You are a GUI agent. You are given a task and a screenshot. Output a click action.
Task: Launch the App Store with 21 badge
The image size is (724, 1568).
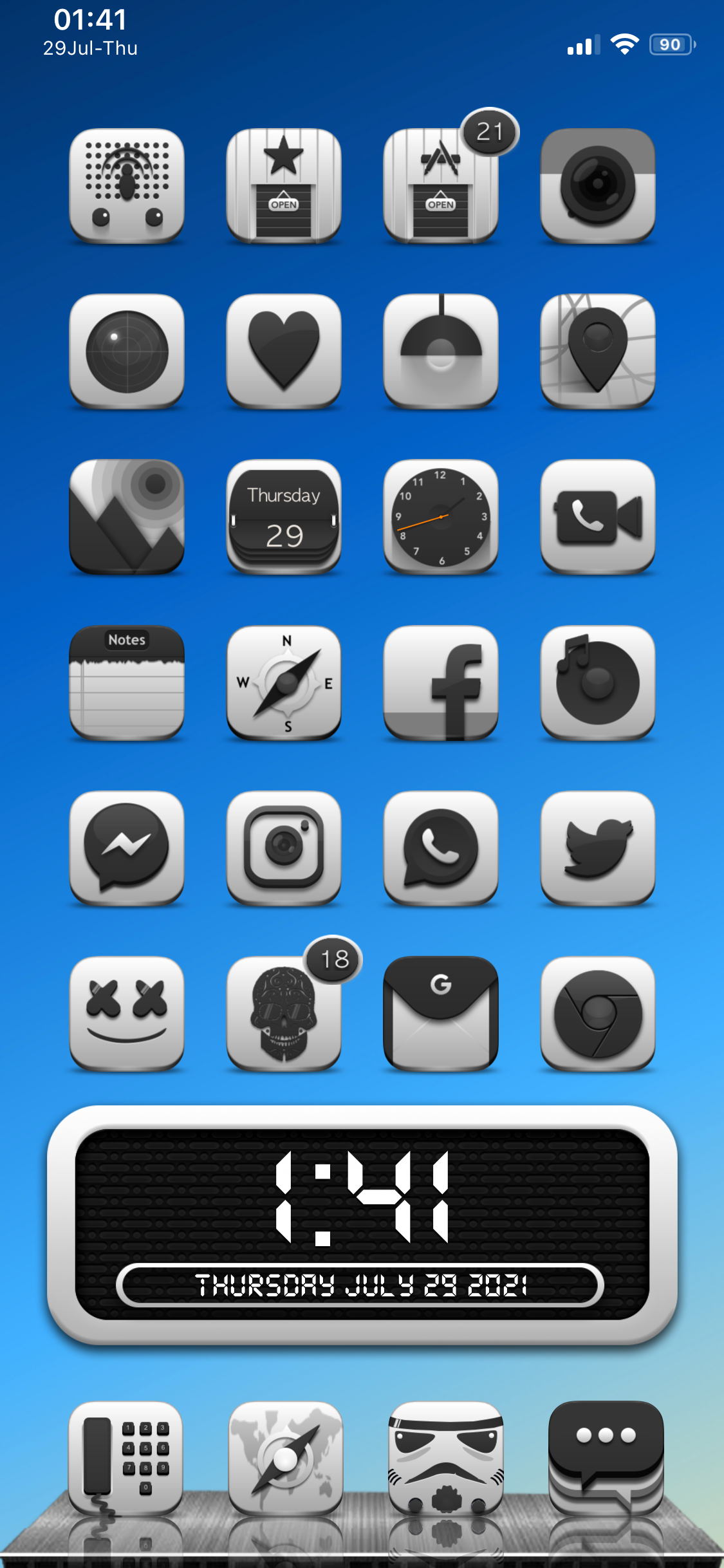[440, 185]
